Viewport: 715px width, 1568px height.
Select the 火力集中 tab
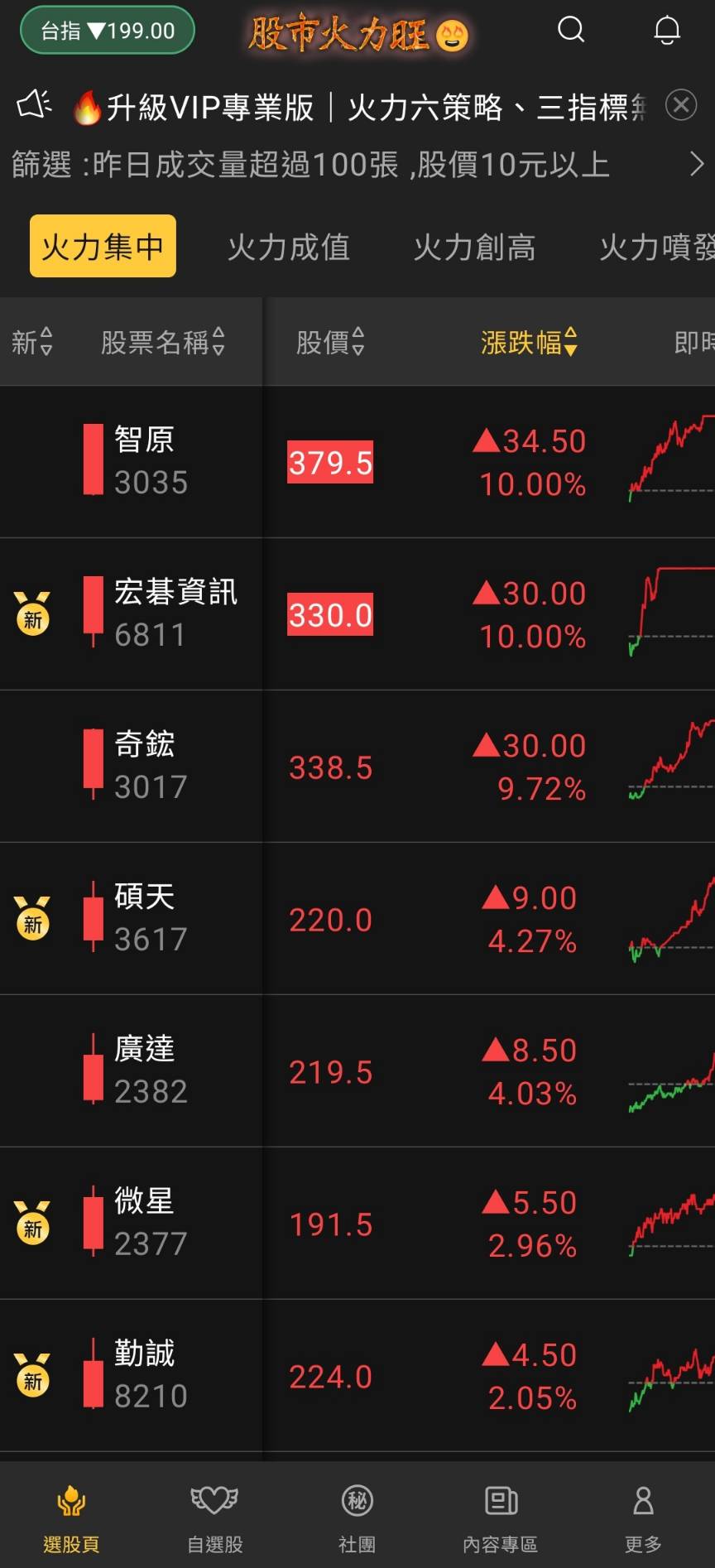[x=103, y=246]
